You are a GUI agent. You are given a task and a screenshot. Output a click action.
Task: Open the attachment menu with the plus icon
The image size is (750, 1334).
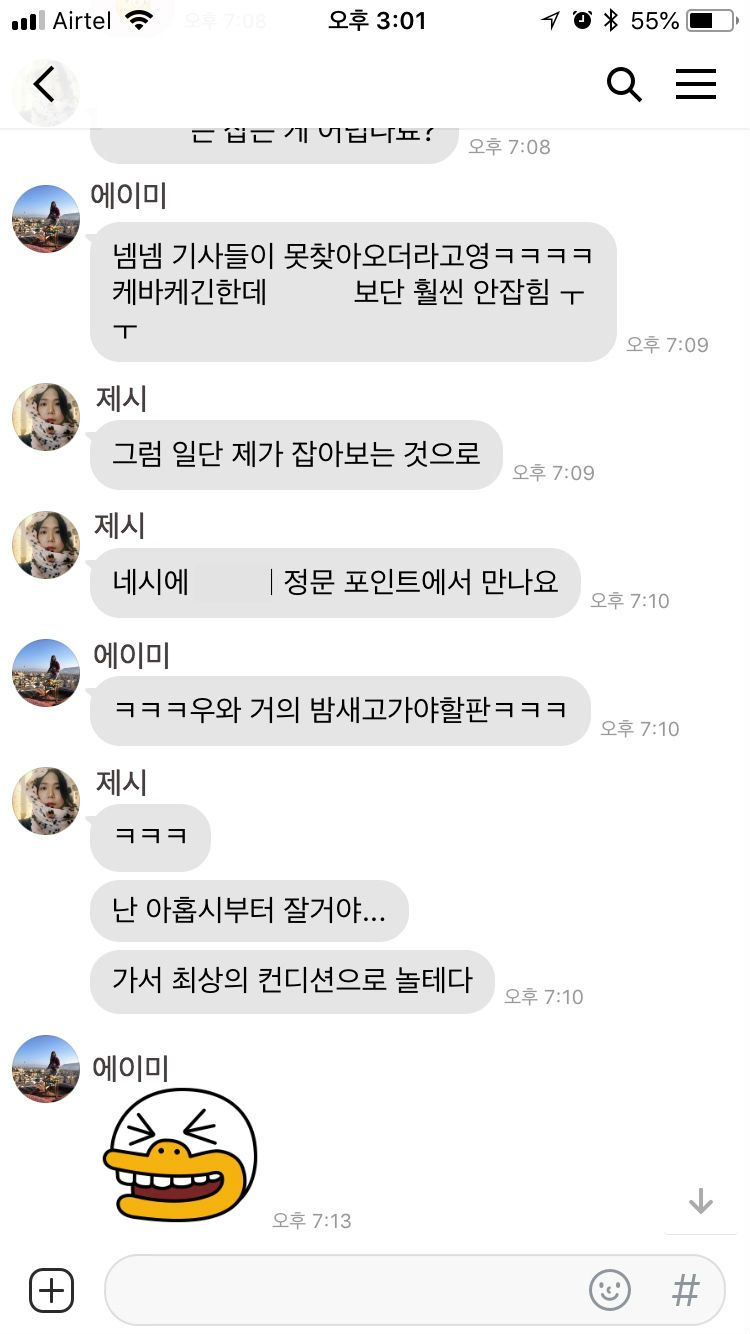[x=50, y=1290]
